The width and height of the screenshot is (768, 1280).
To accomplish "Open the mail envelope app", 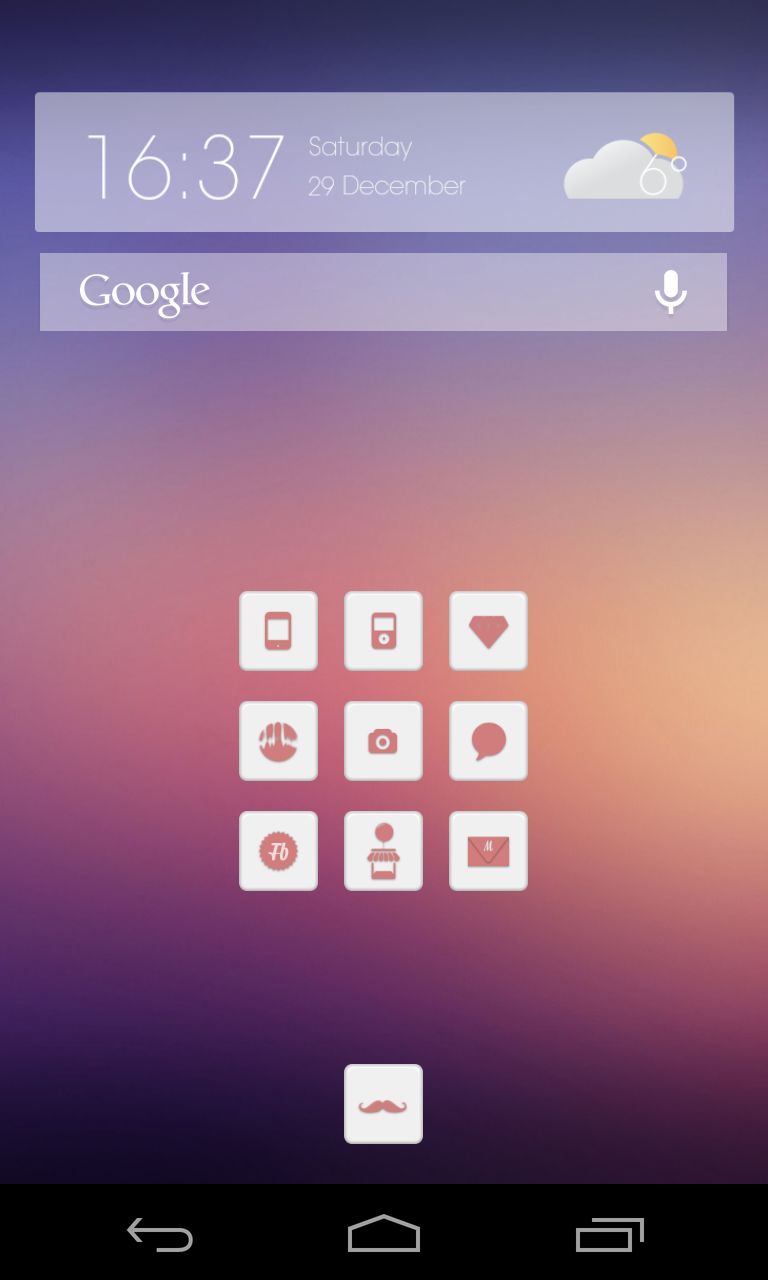I will click(x=488, y=851).
